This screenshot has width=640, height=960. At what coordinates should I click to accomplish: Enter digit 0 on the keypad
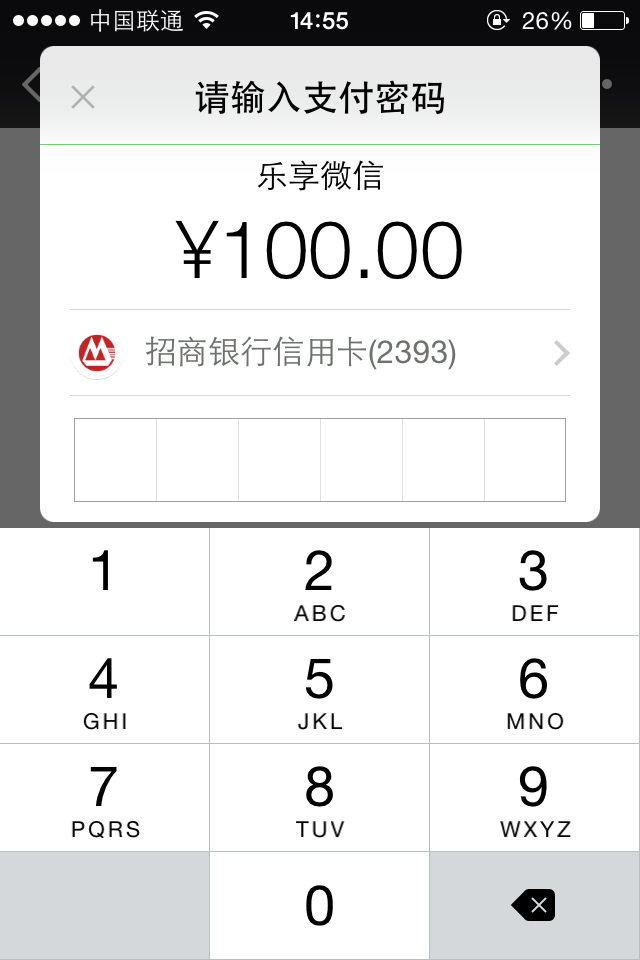(x=319, y=906)
